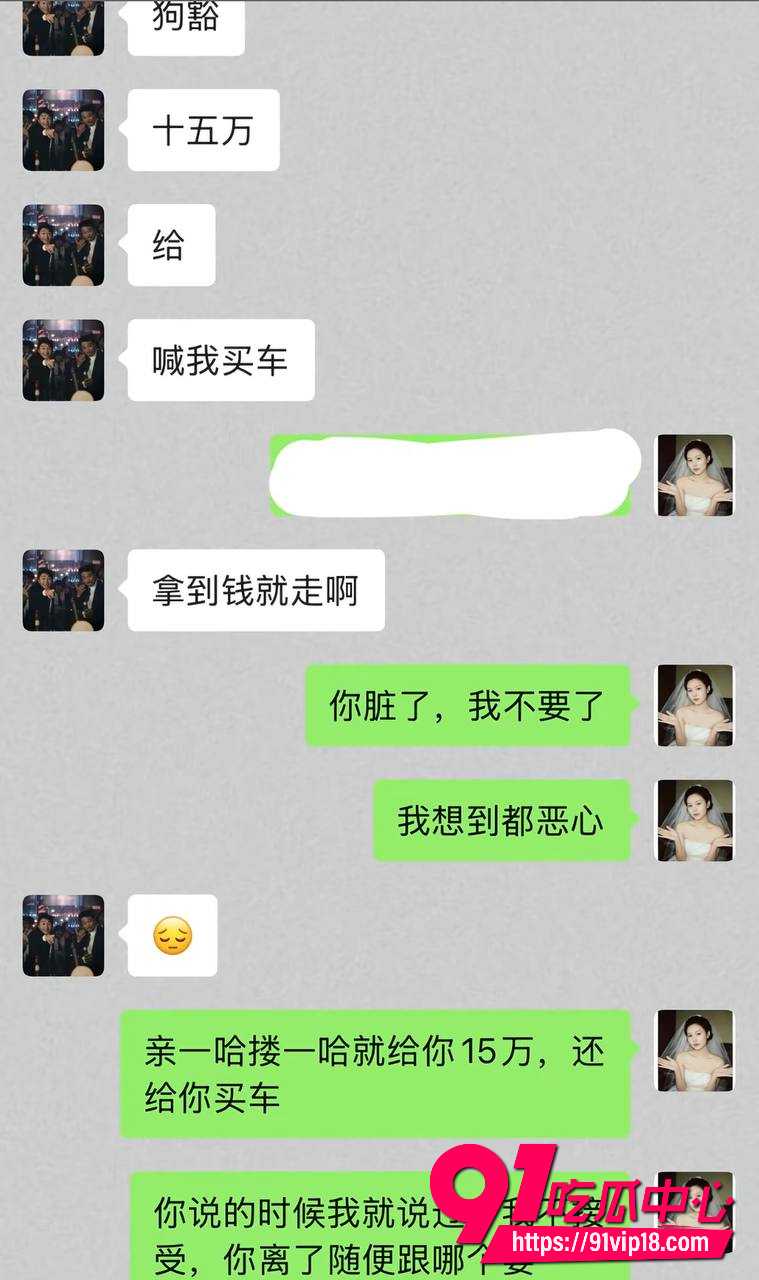Tap the avatar beside 拿到钱就走啊
This screenshot has width=759, height=1280.
63,590
